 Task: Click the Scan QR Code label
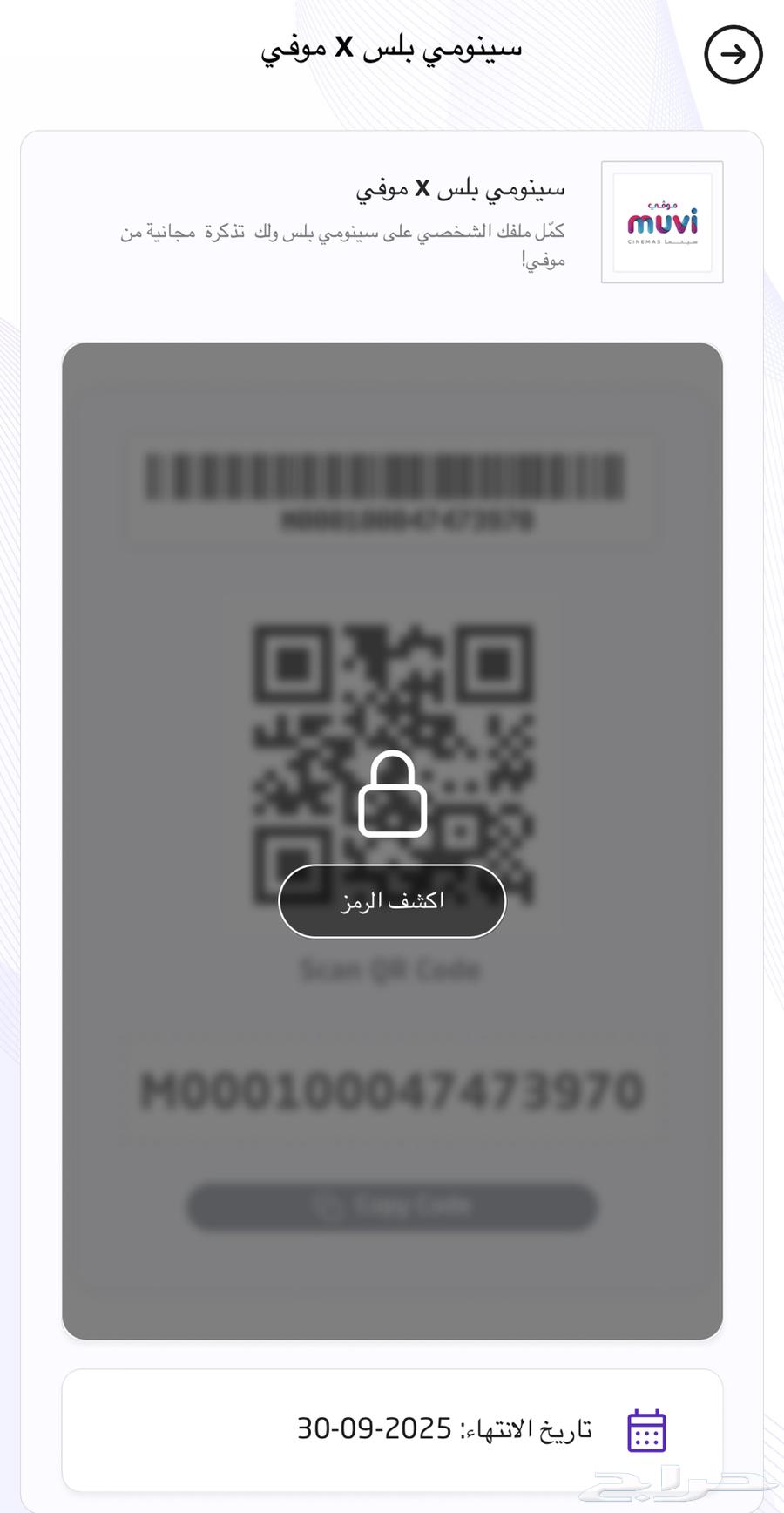[x=391, y=969]
